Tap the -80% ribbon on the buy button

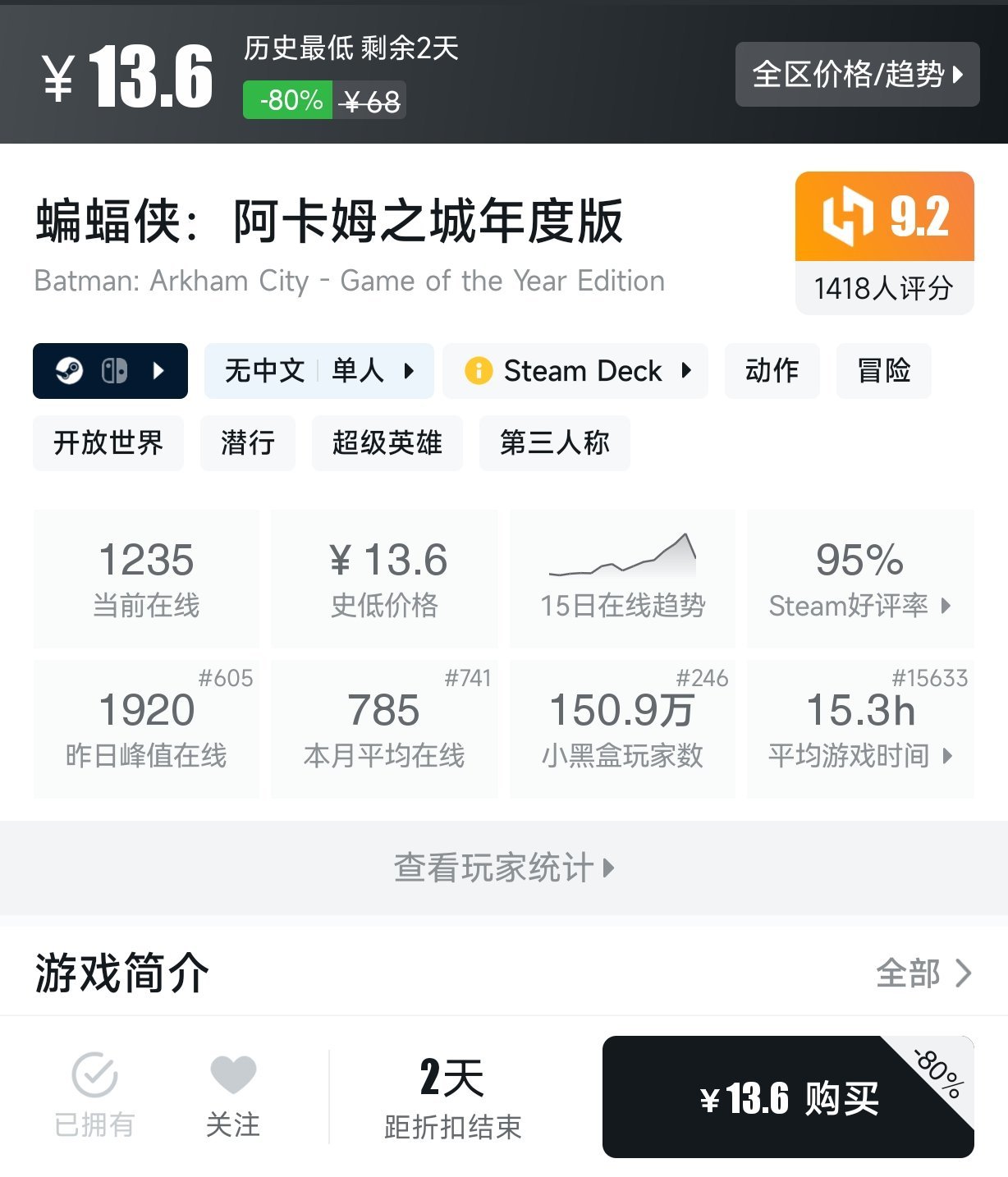click(x=936, y=1072)
